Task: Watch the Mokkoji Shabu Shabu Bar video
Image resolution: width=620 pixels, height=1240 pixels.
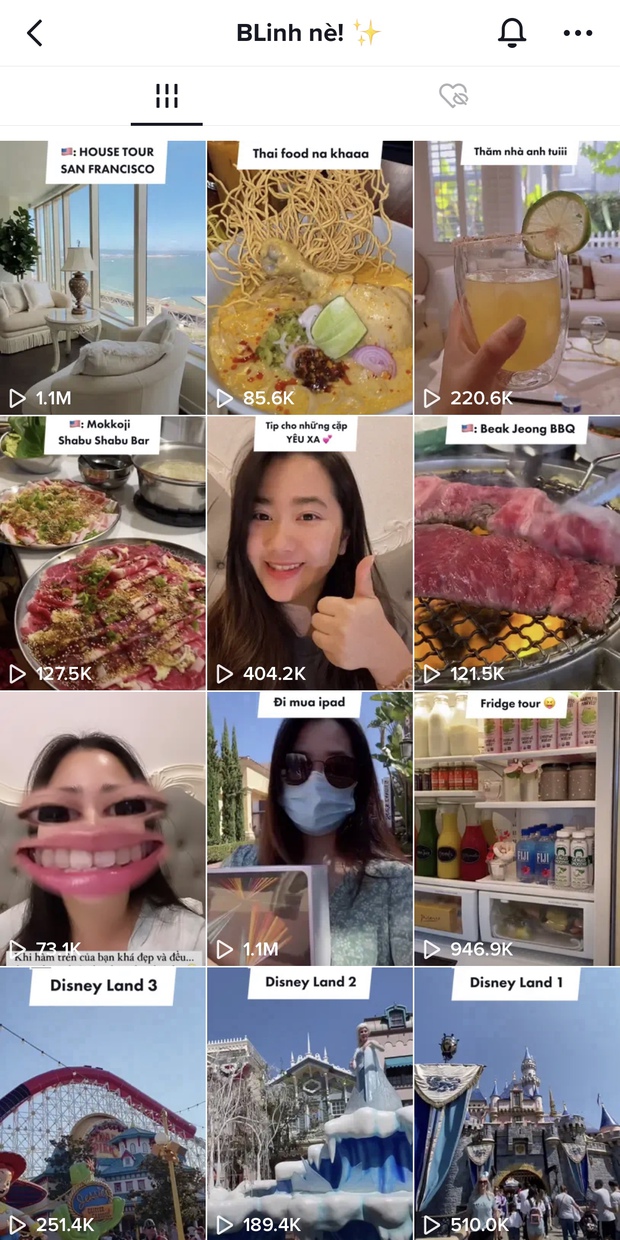Action: (x=102, y=553)
